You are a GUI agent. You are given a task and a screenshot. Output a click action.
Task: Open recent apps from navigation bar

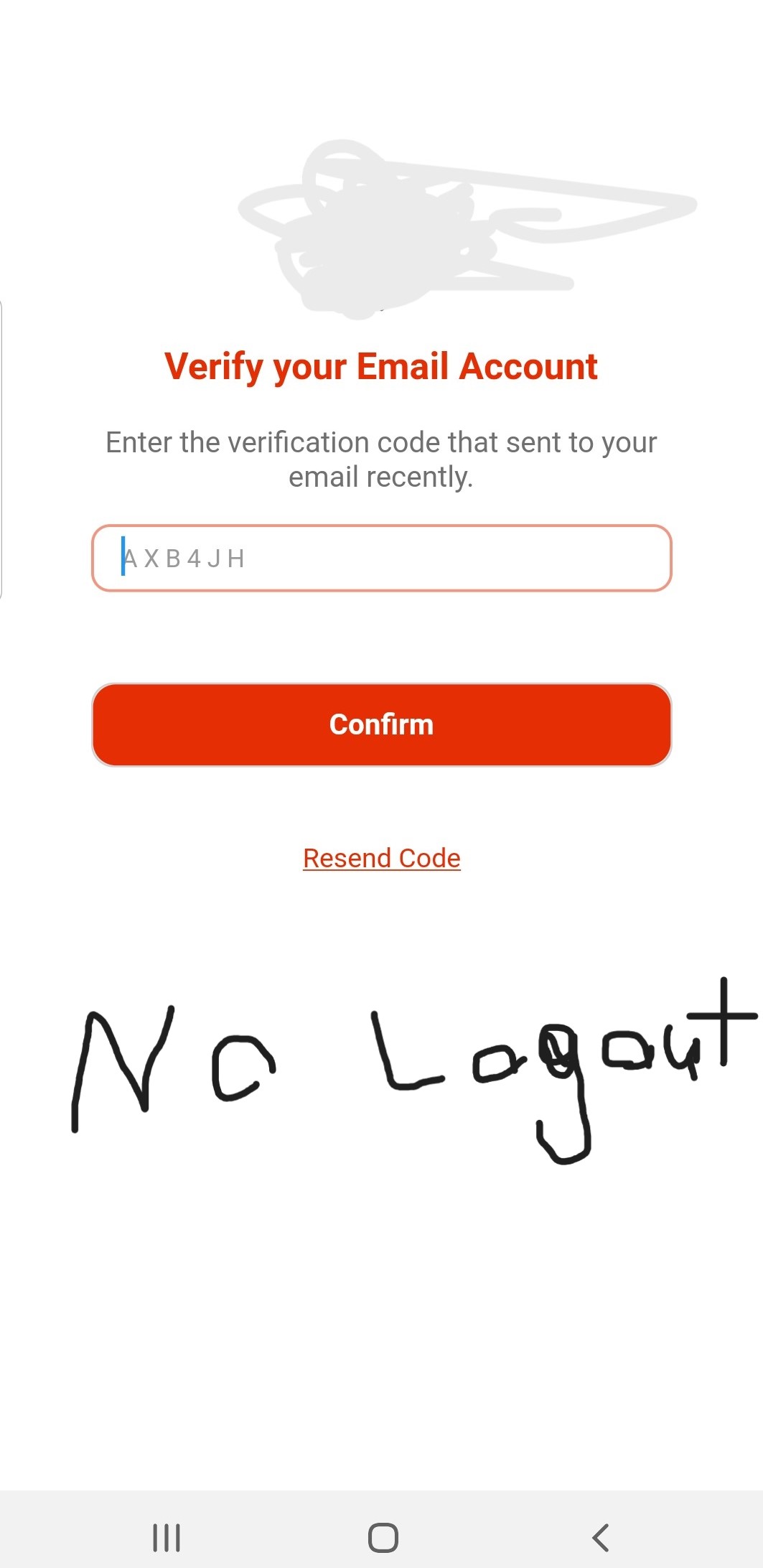167,1538
